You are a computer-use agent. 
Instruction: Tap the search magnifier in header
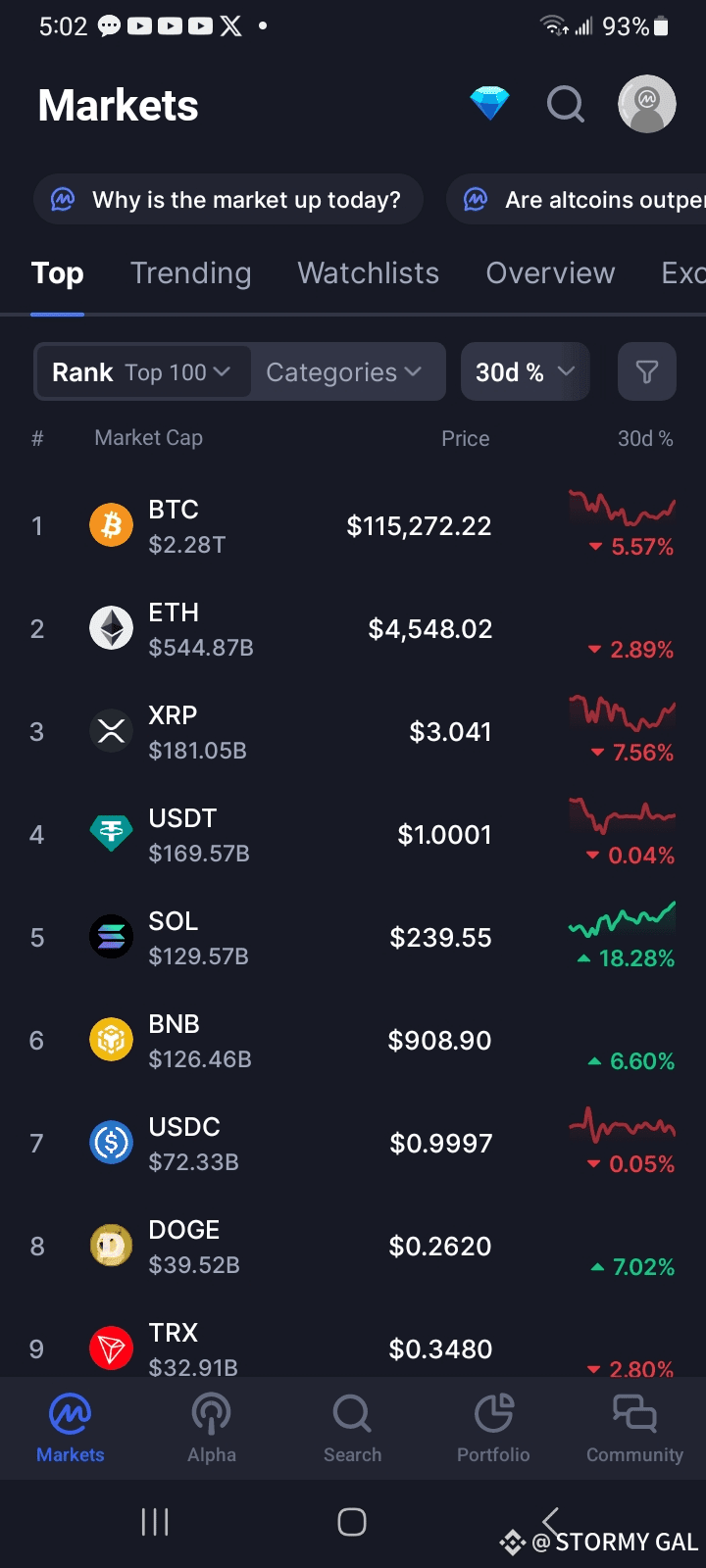(566, 103)
